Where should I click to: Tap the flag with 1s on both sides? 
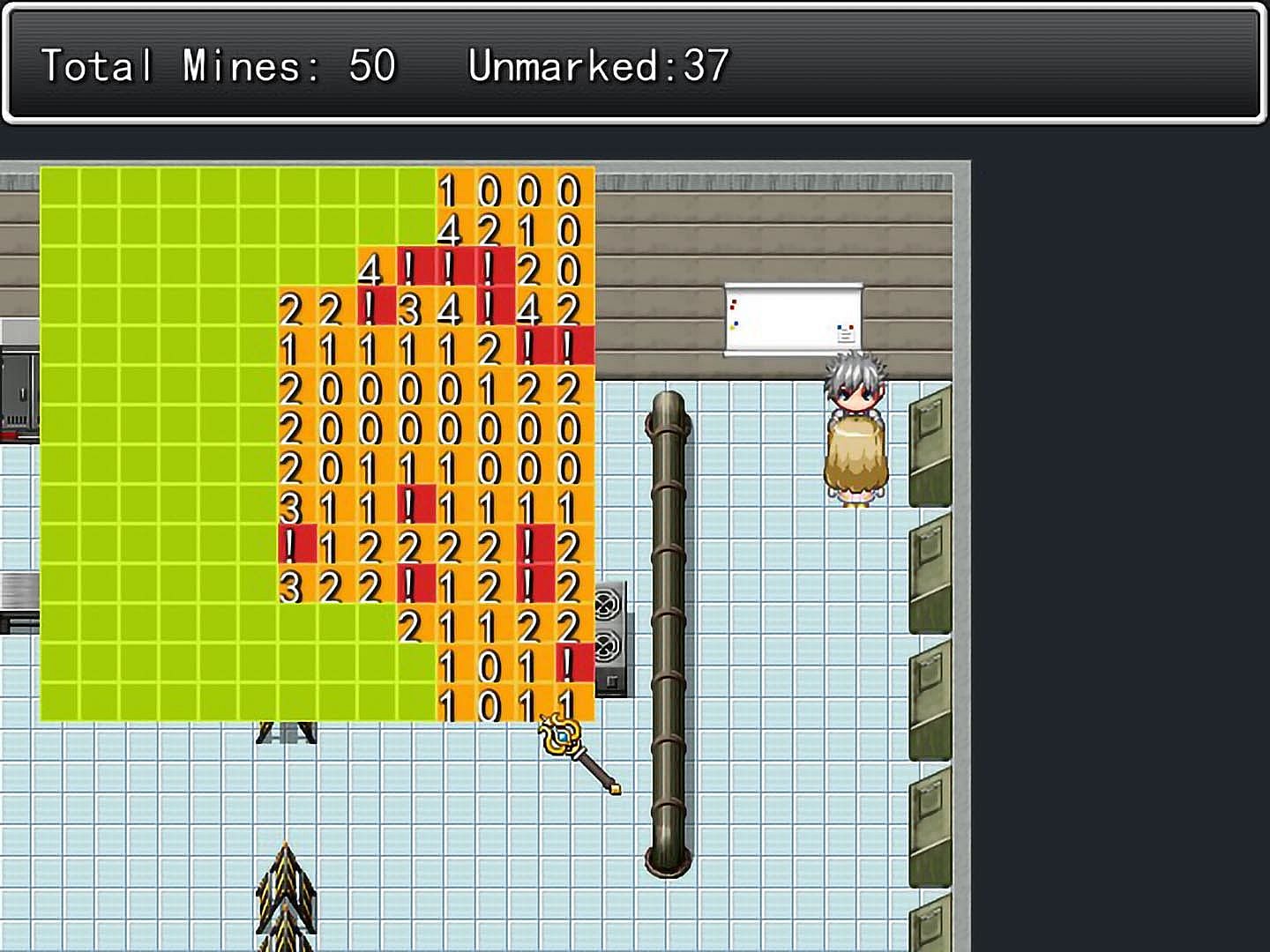416,504
